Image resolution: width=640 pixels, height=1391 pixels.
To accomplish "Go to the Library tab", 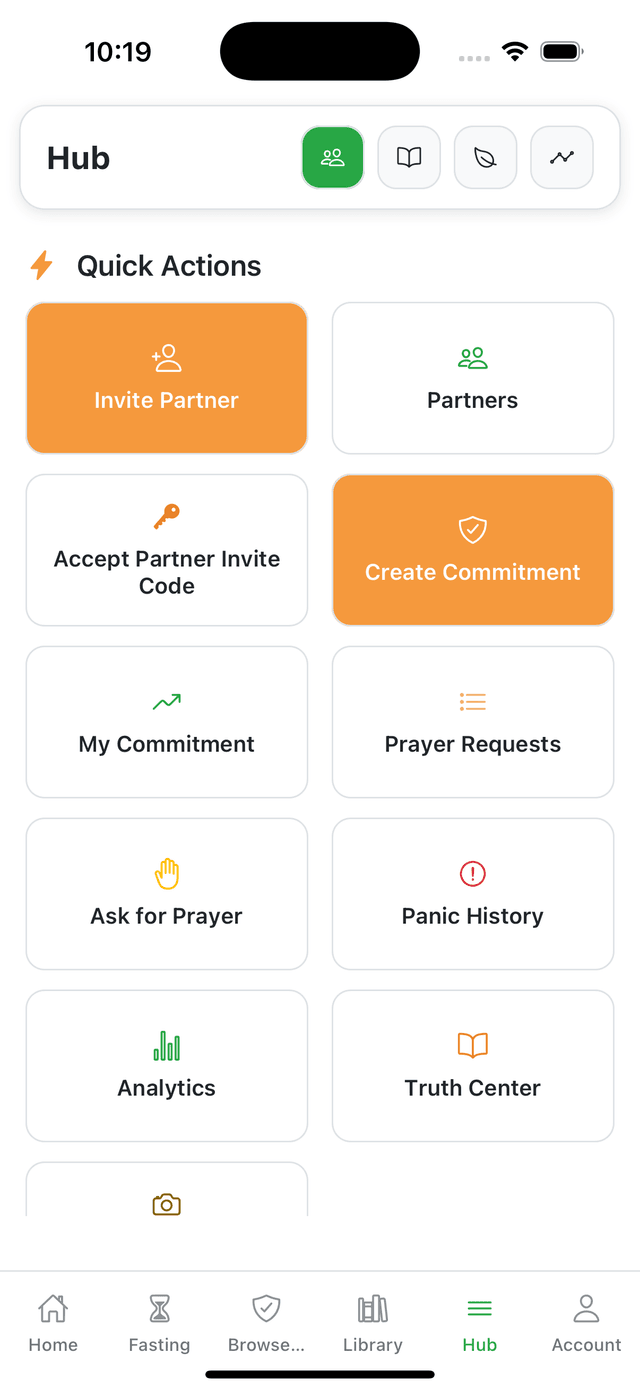I will (373, 1322).
